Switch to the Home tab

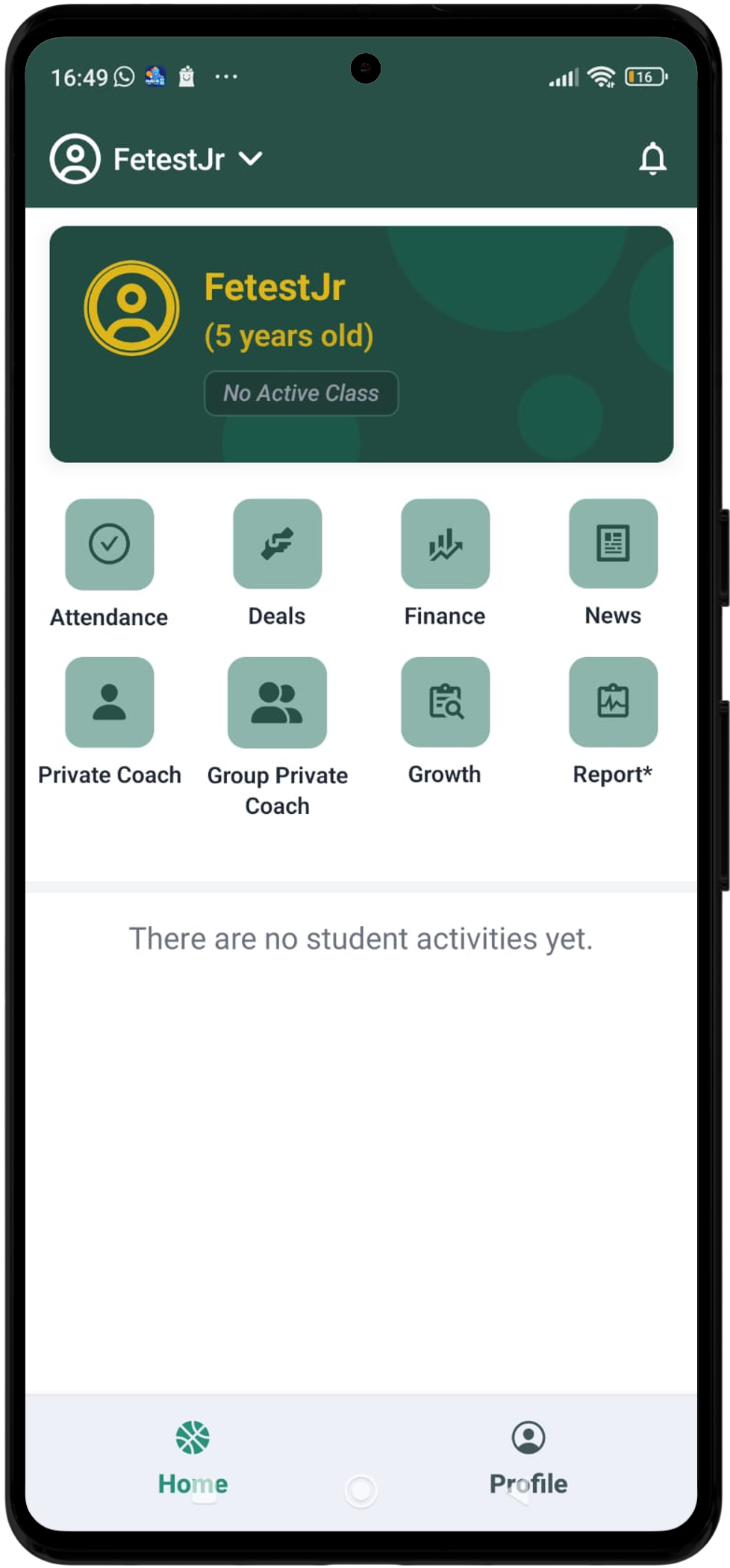coord(192,1460)
